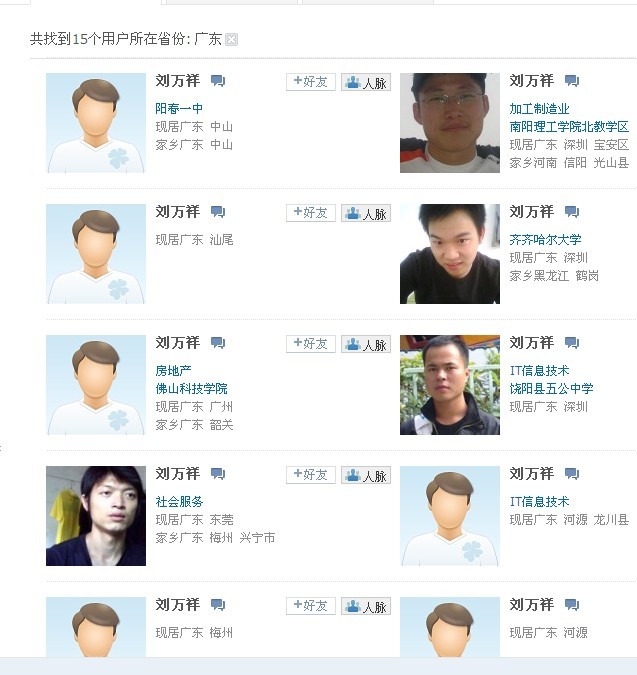The image size is (637, 675).
Task: Open the 加工制造业 industry link
Action: 539,109
